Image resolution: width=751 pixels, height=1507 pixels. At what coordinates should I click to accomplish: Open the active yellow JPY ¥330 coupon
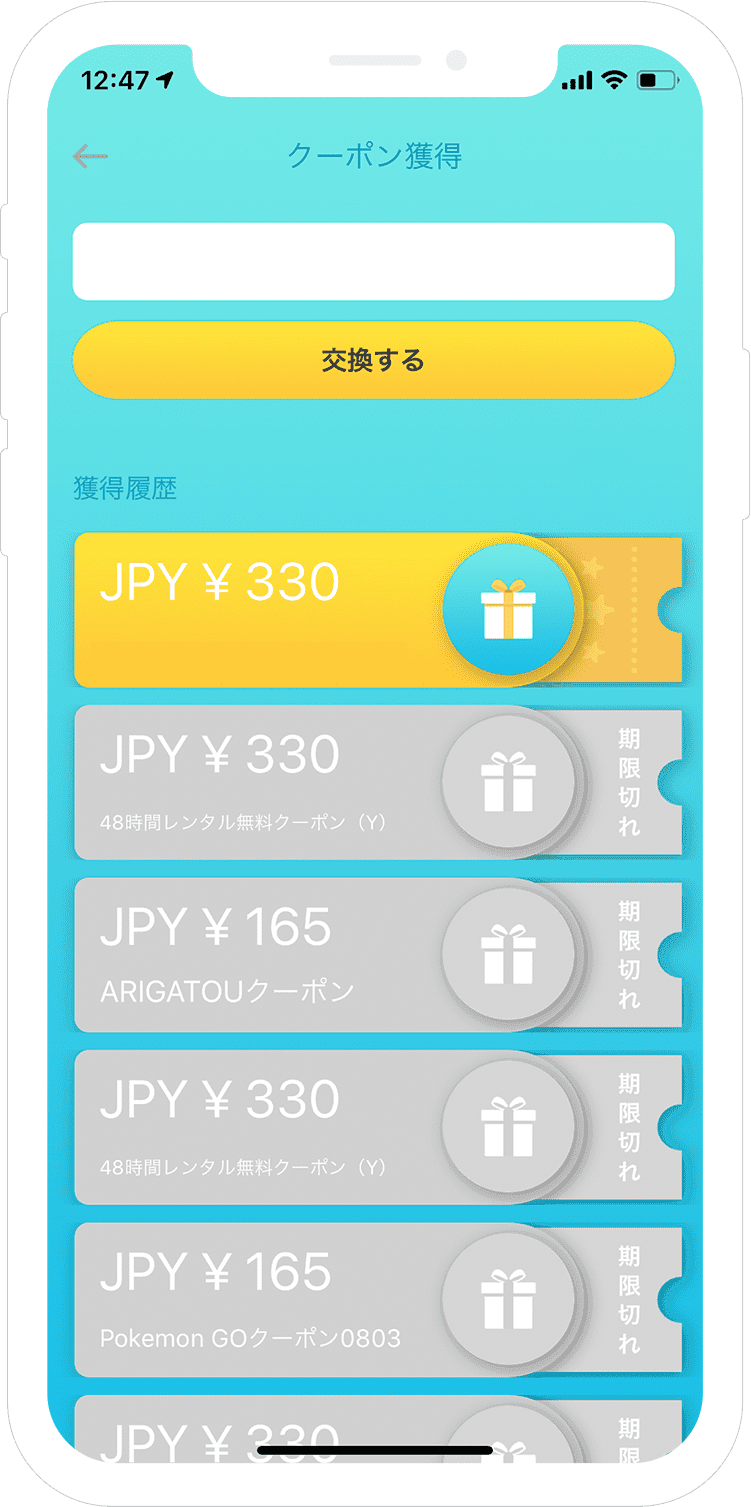[378, 610]
